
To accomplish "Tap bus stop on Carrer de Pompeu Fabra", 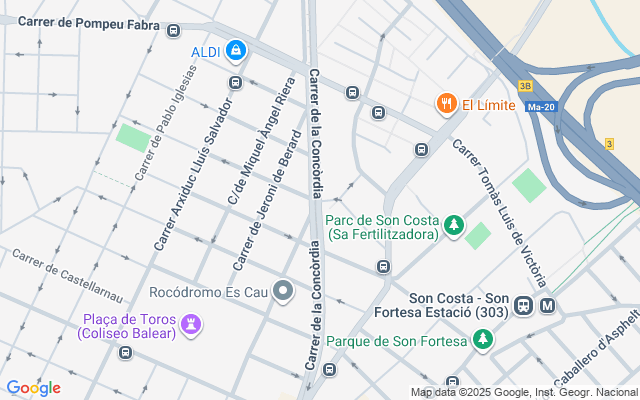I will (x=173, y=31).
